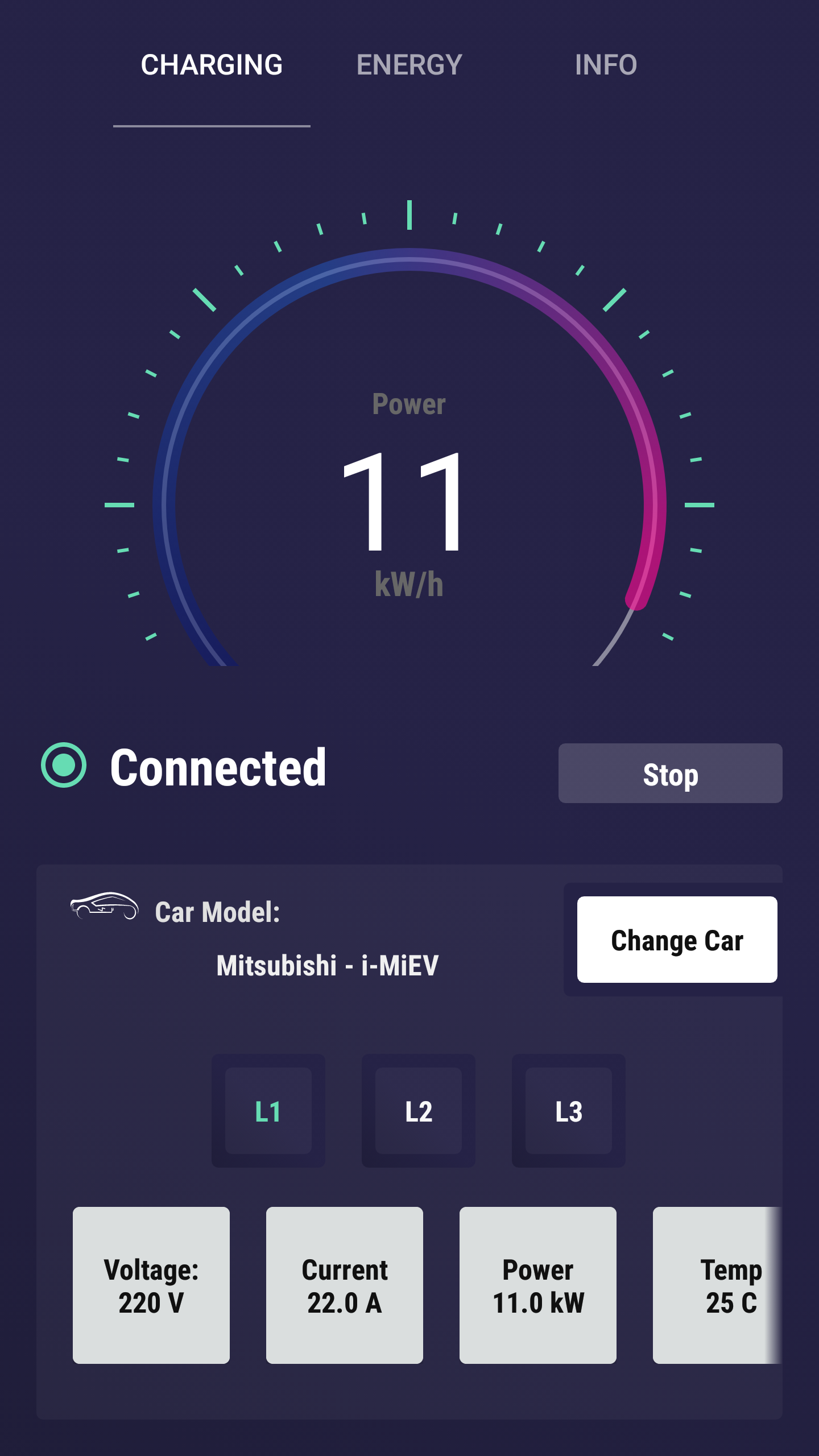This screenshot has width=819, height=1456.
Task: Stop the charging session
Action: [x=670, y=773]
